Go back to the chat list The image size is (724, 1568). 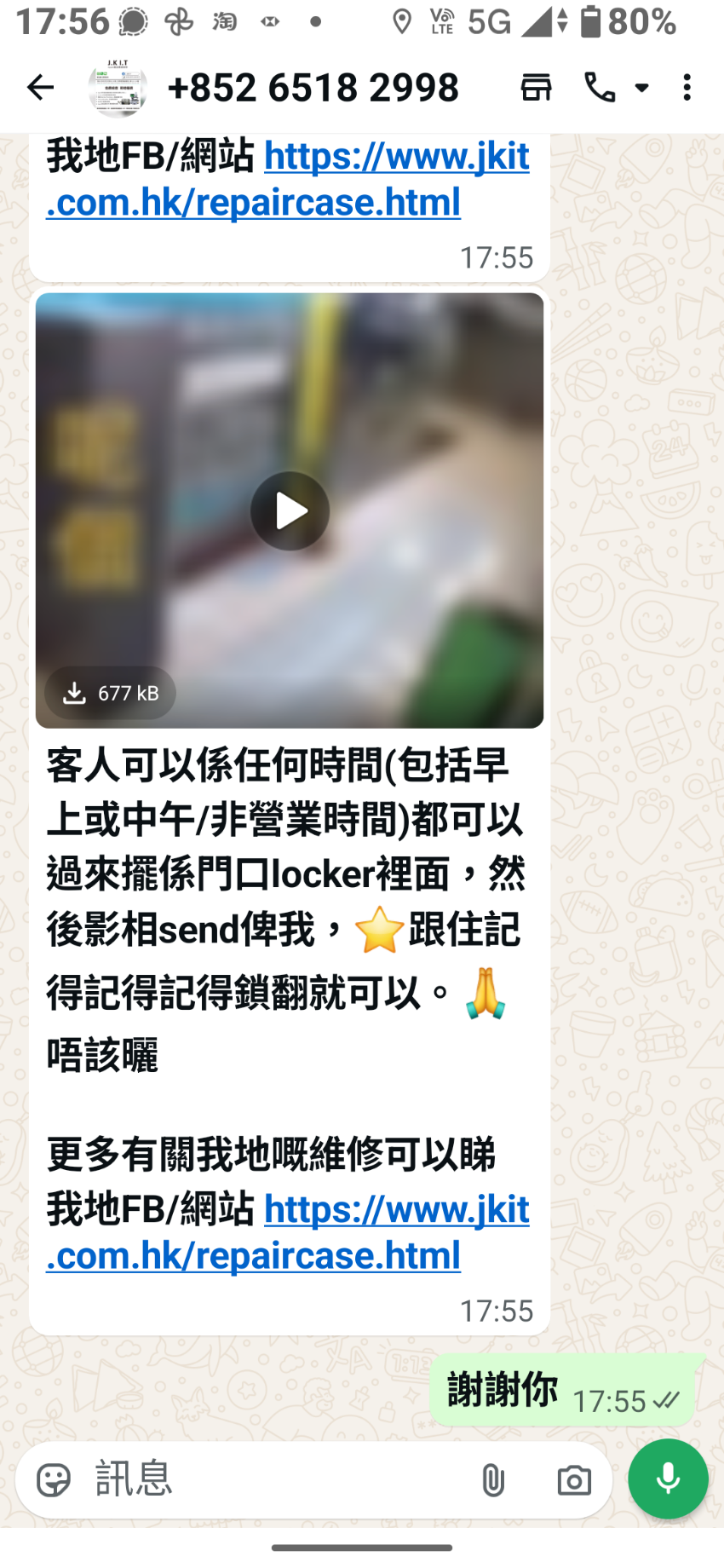coord(40,88)
